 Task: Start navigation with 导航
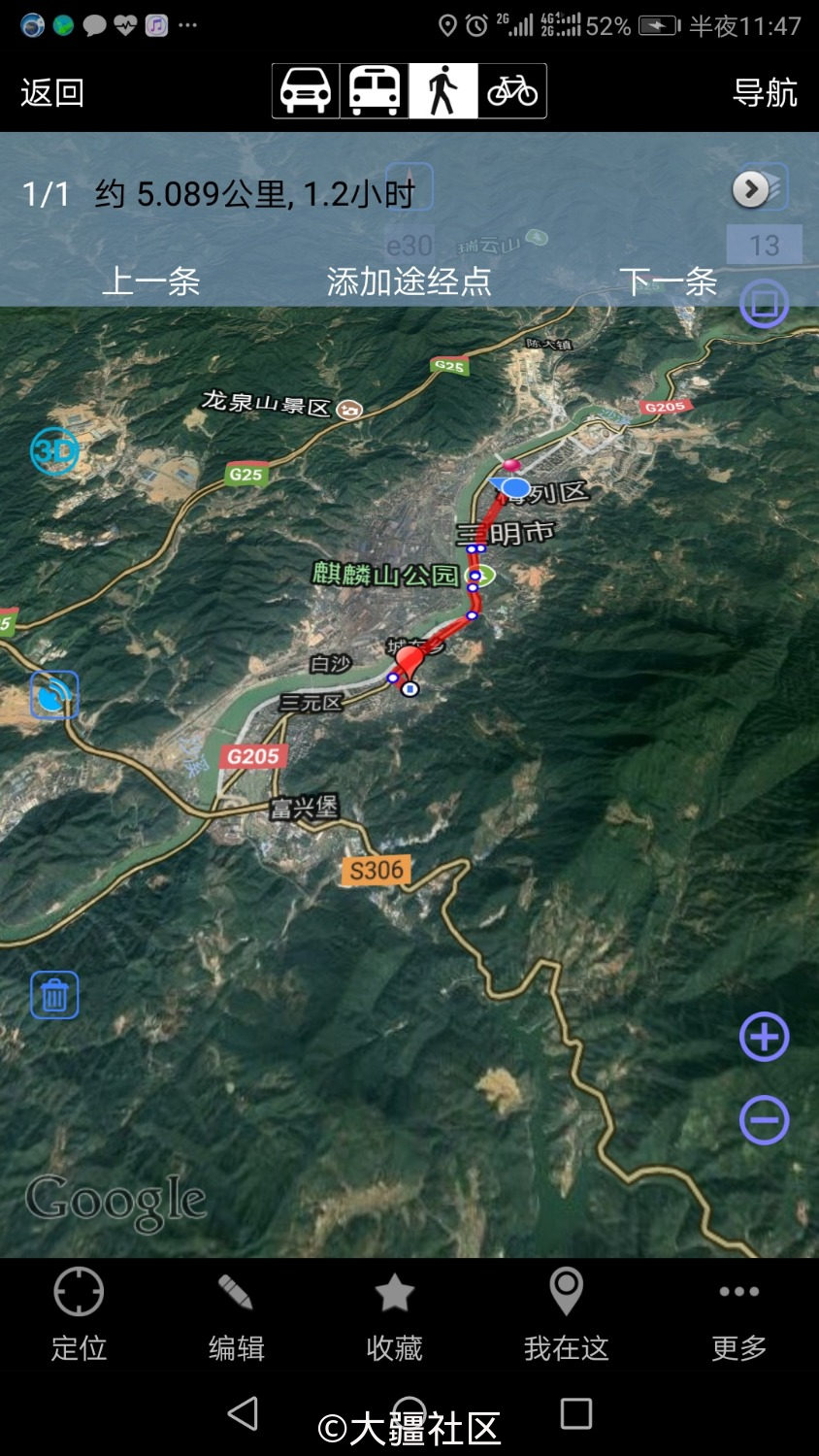point(765,93)
